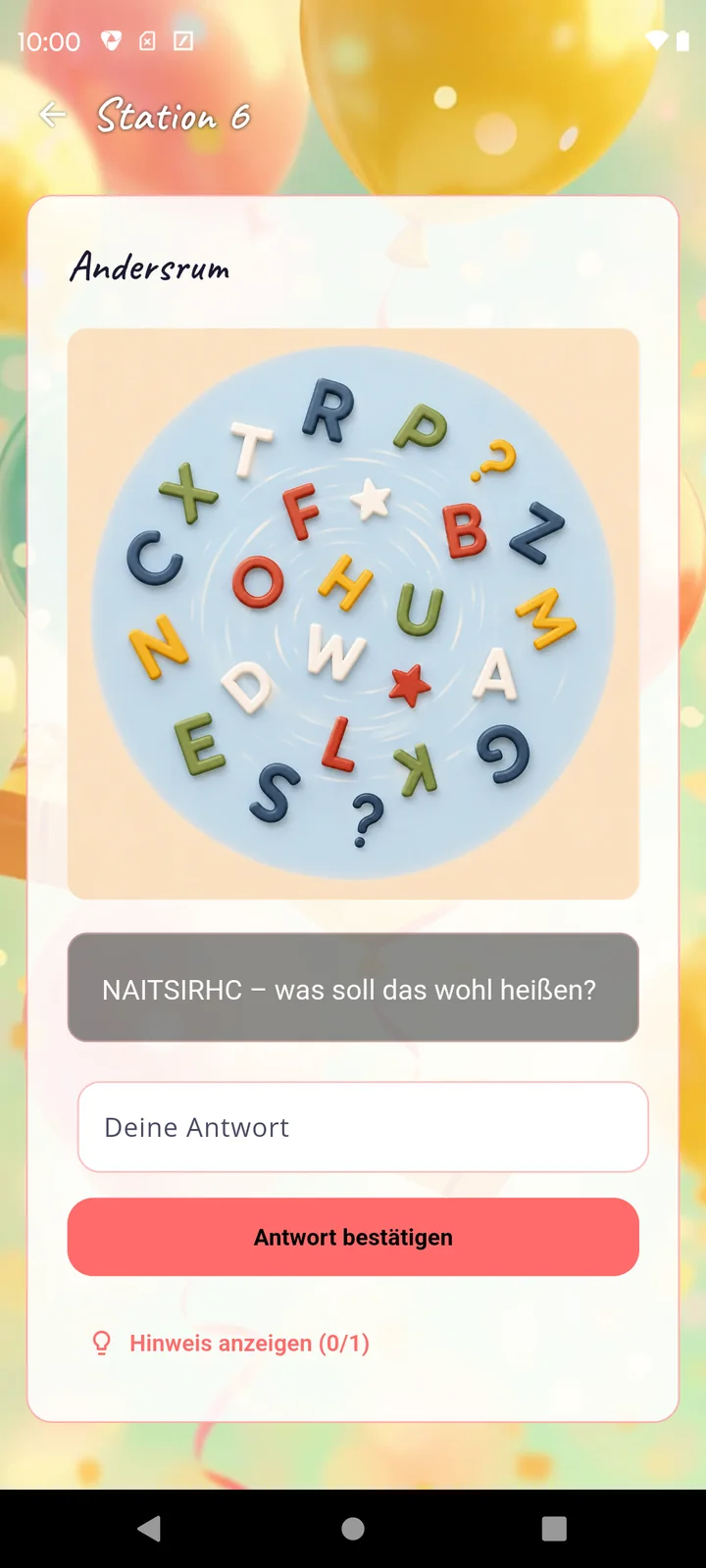
Task: Confirm with Antwort bestätigen button
Action: (353, 1237)
